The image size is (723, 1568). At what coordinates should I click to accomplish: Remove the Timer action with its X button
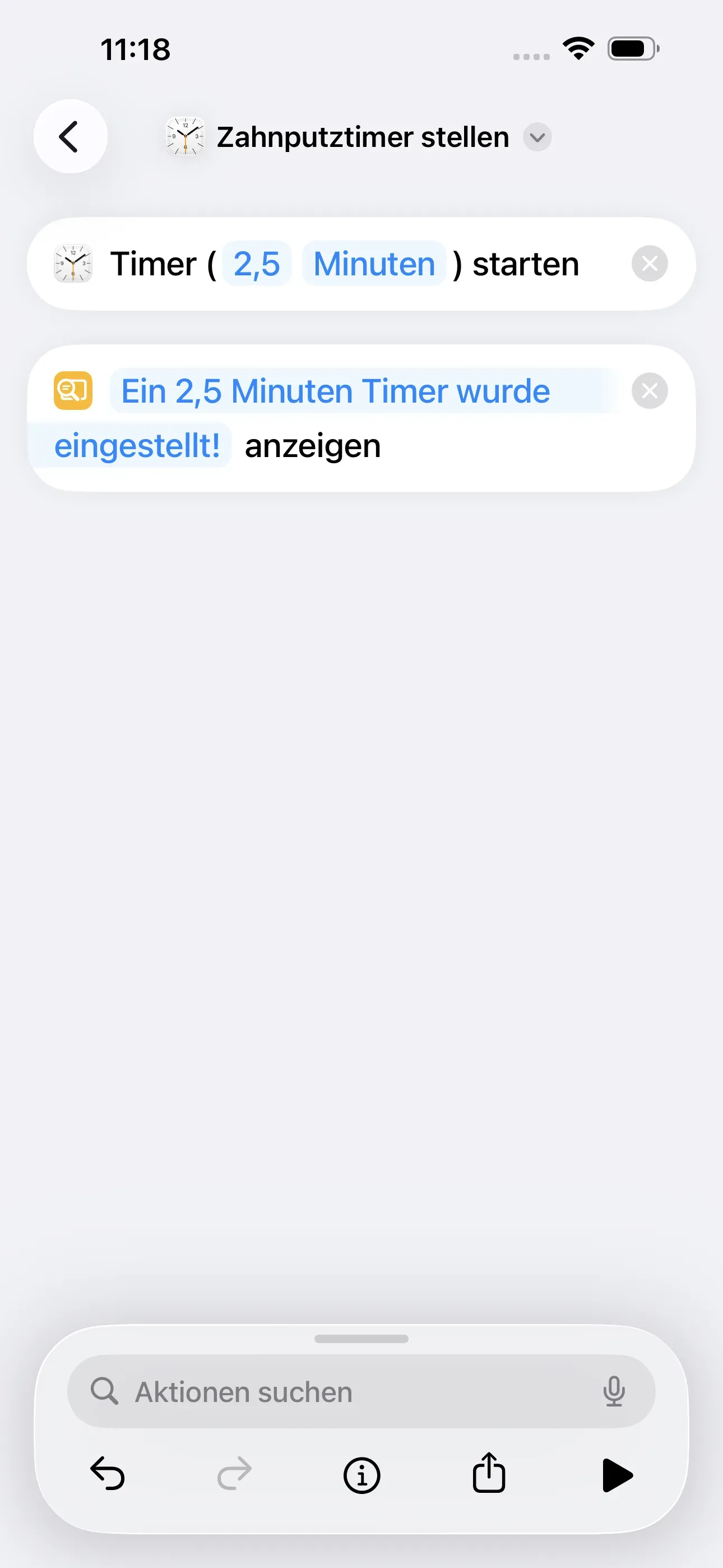pos(650,264)
